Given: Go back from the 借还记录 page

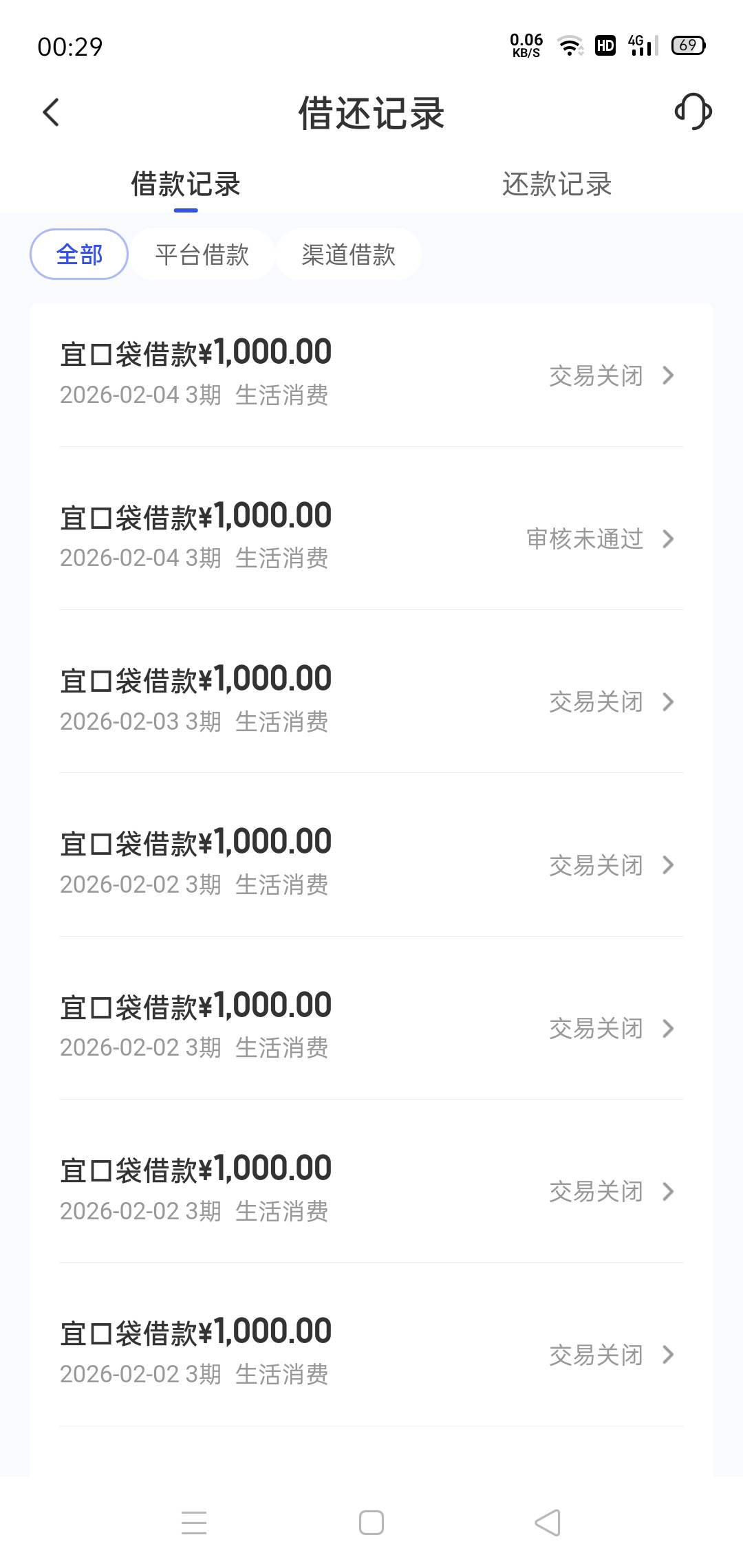Looking at the screenshot, I should pos(52,113).
